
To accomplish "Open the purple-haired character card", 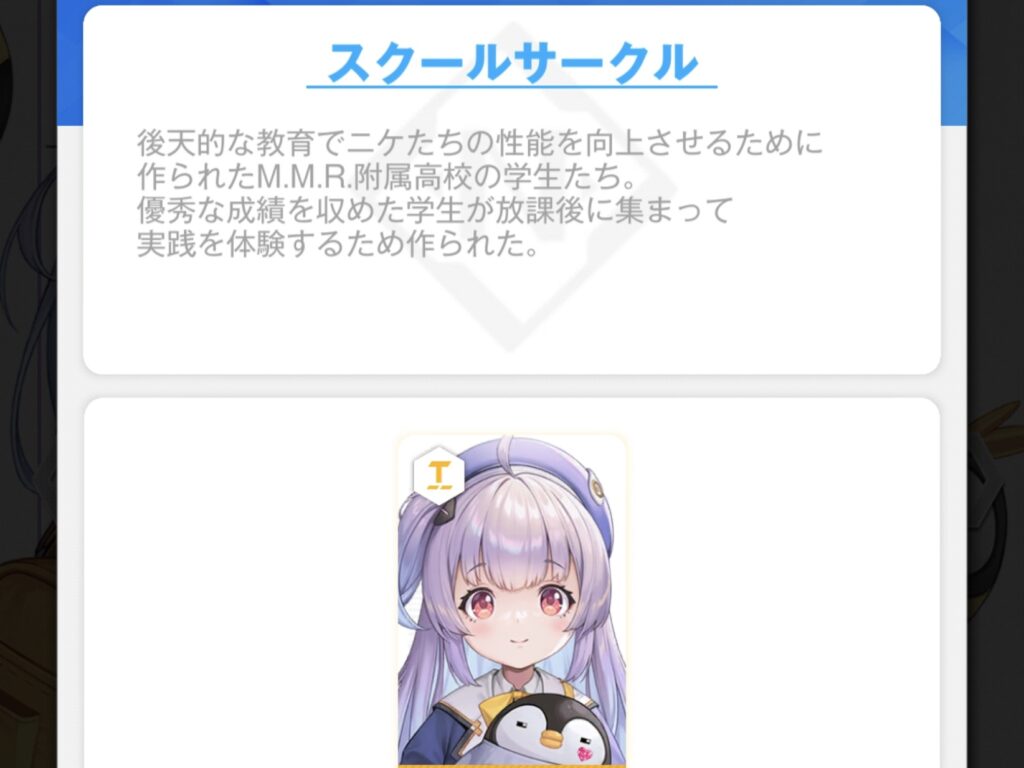I will point(512,600).
